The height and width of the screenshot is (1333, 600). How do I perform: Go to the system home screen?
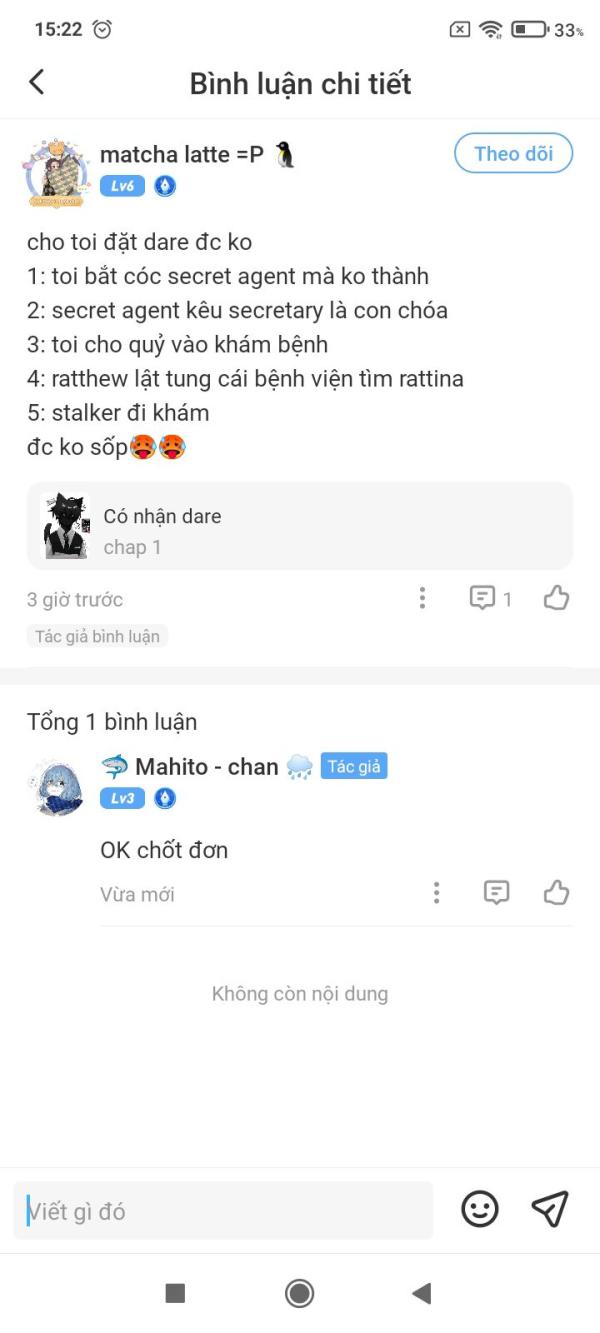[x=299, y=1293]
